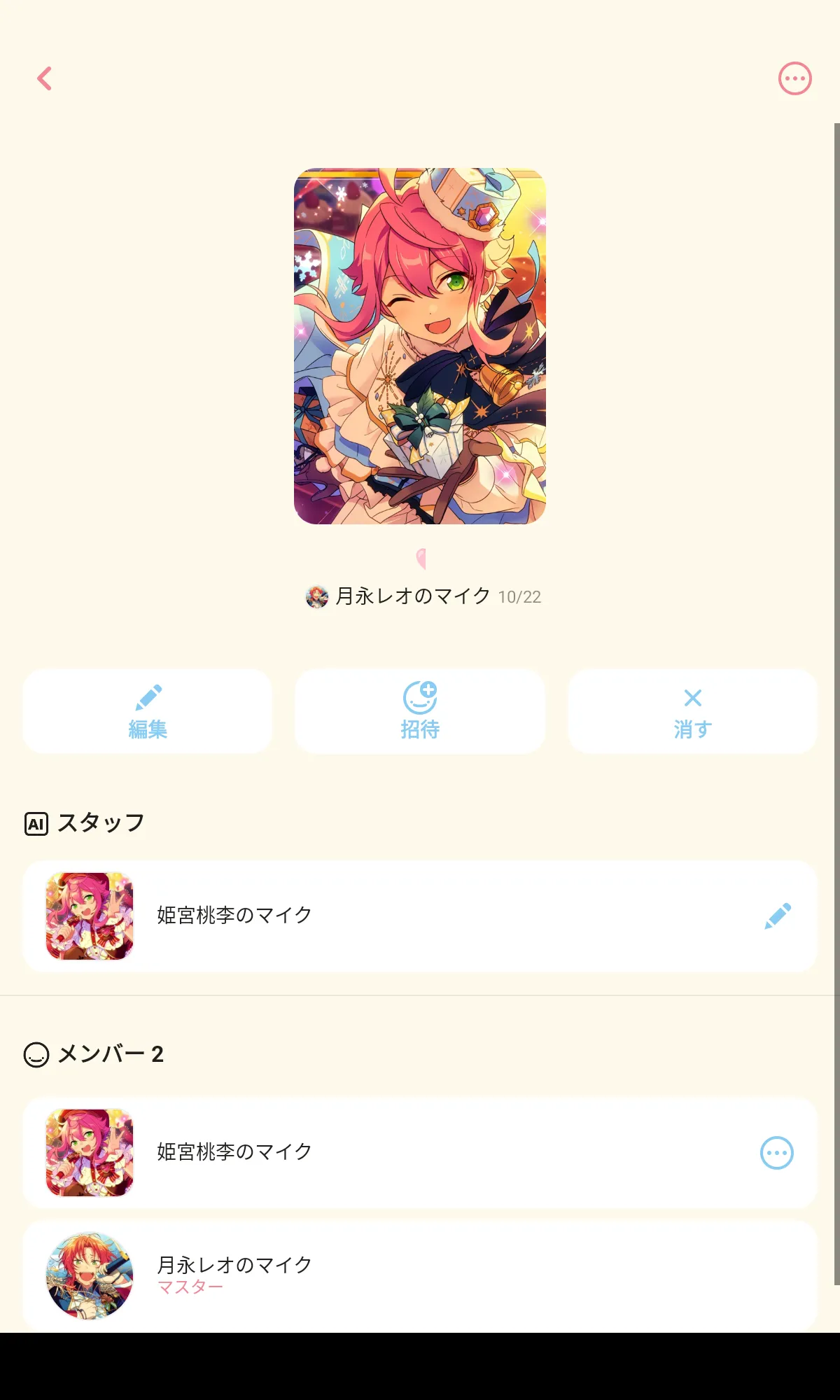Open the member row 月永レオのマイク
840x1400 pixels.
[420, 1276]
